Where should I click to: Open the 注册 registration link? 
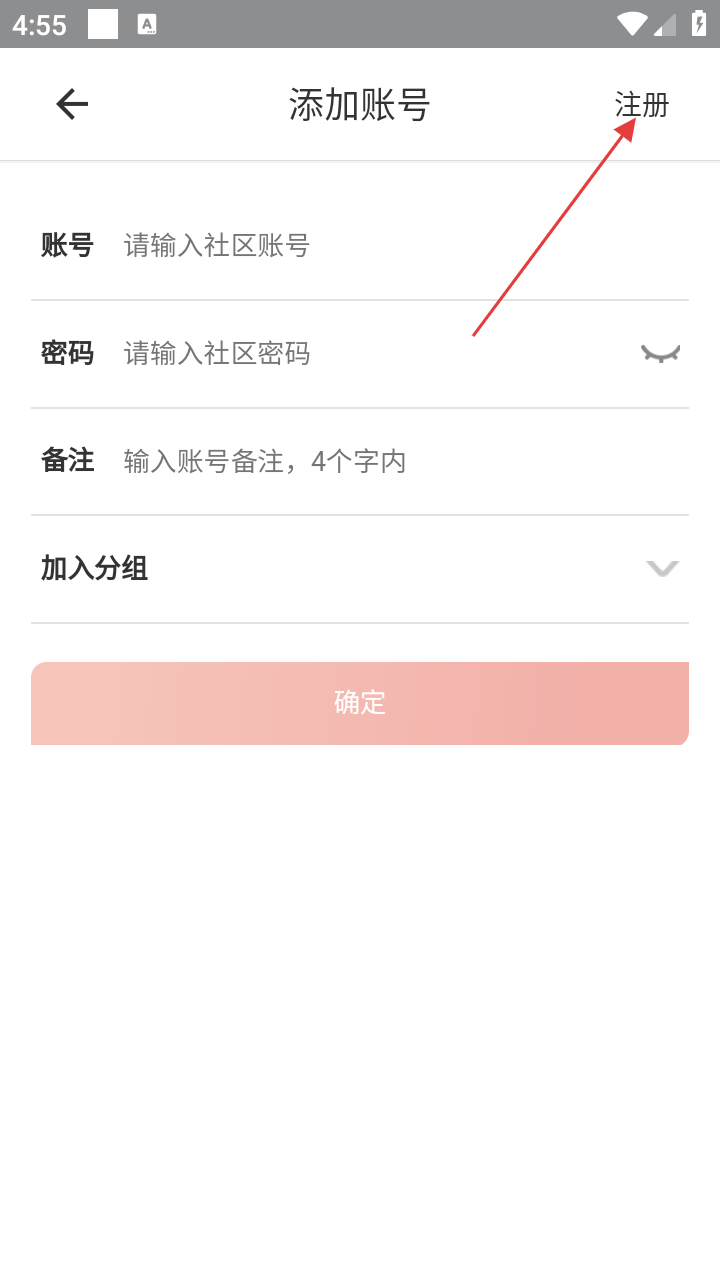(642, 105)
